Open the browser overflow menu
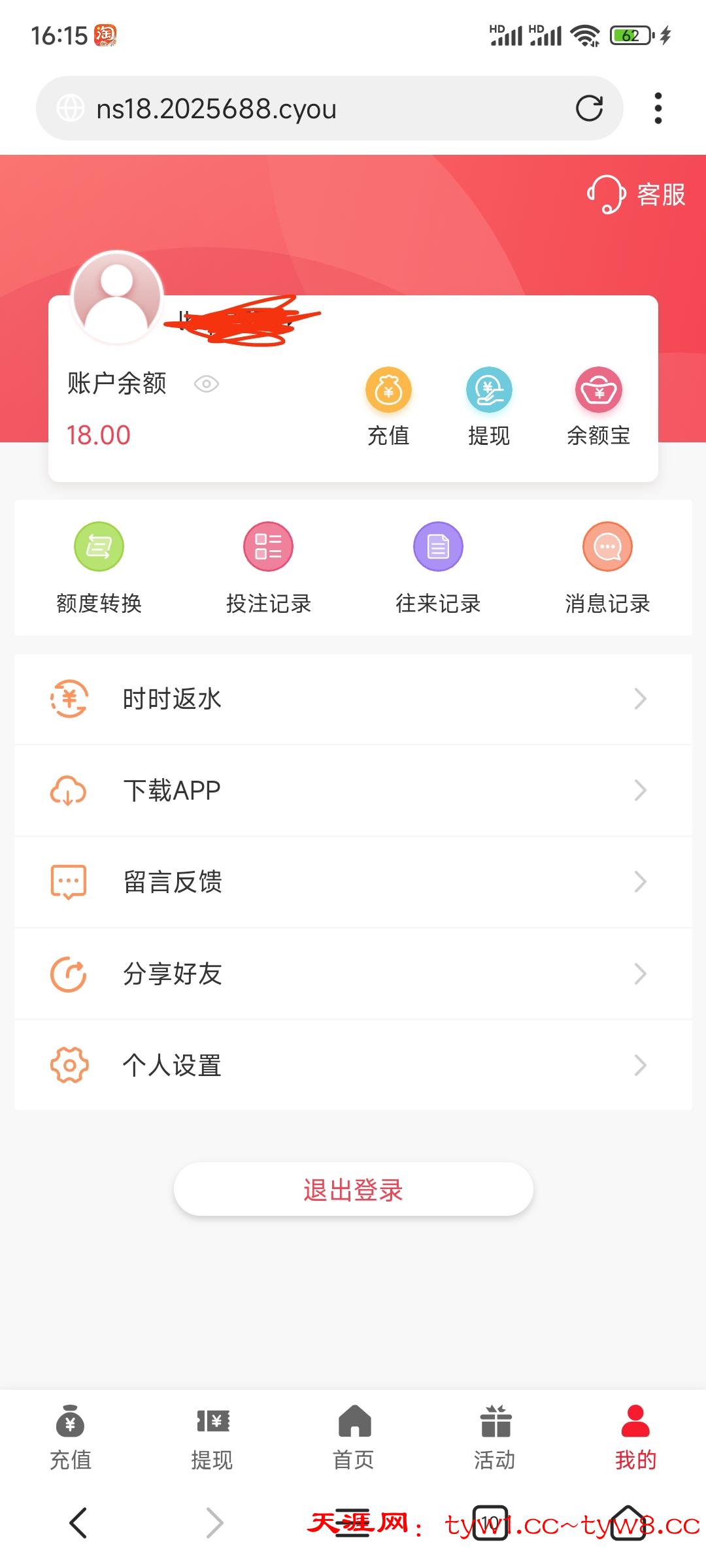The width and height of the screenshot is (706, 1568). coord(658,108)
